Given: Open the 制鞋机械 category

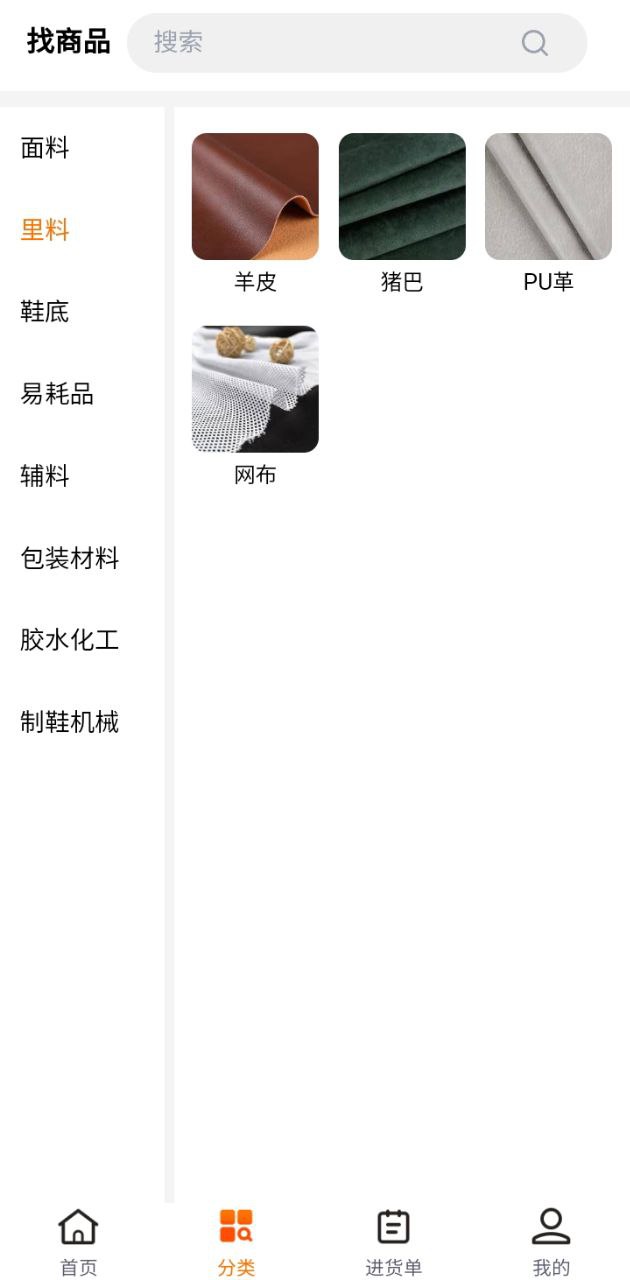Looking at the screenshot, I should 70,722.
